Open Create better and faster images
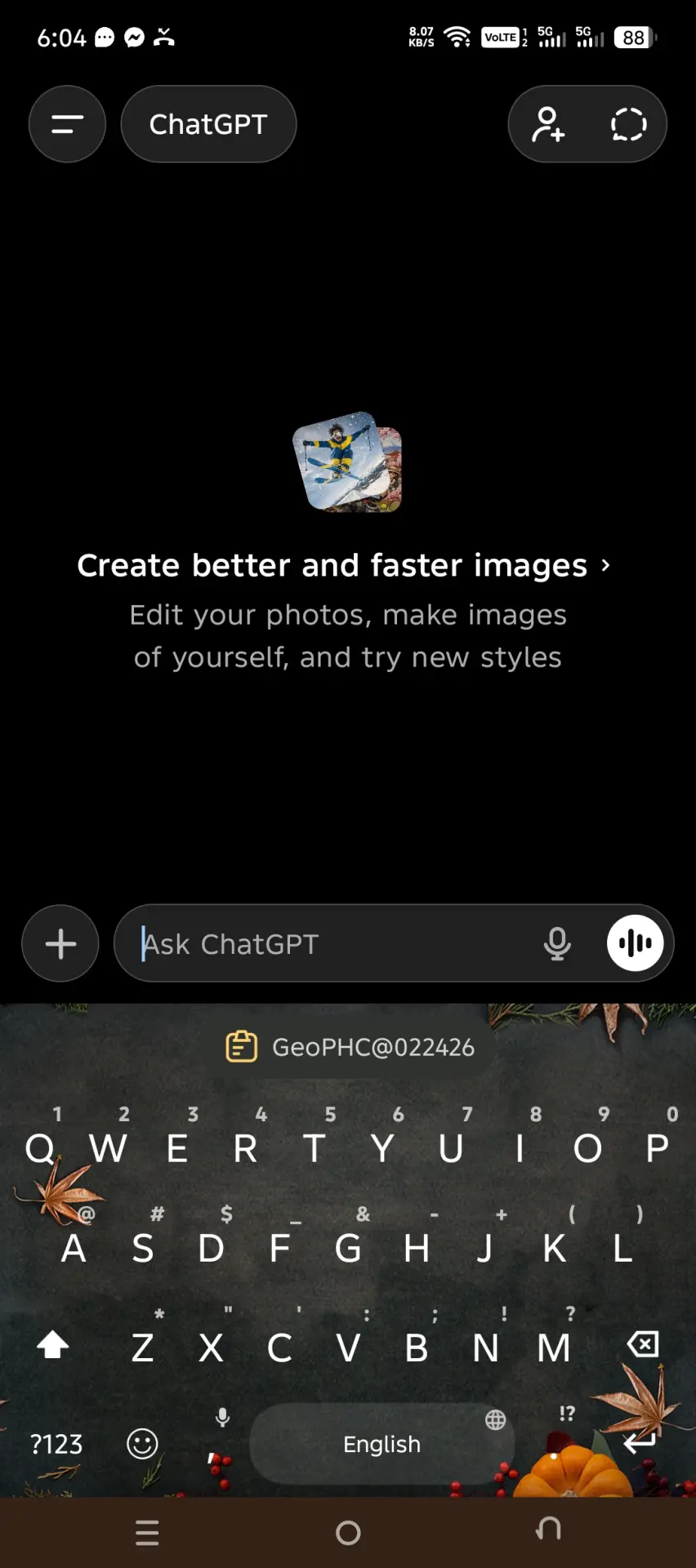 tap(343, 565)
